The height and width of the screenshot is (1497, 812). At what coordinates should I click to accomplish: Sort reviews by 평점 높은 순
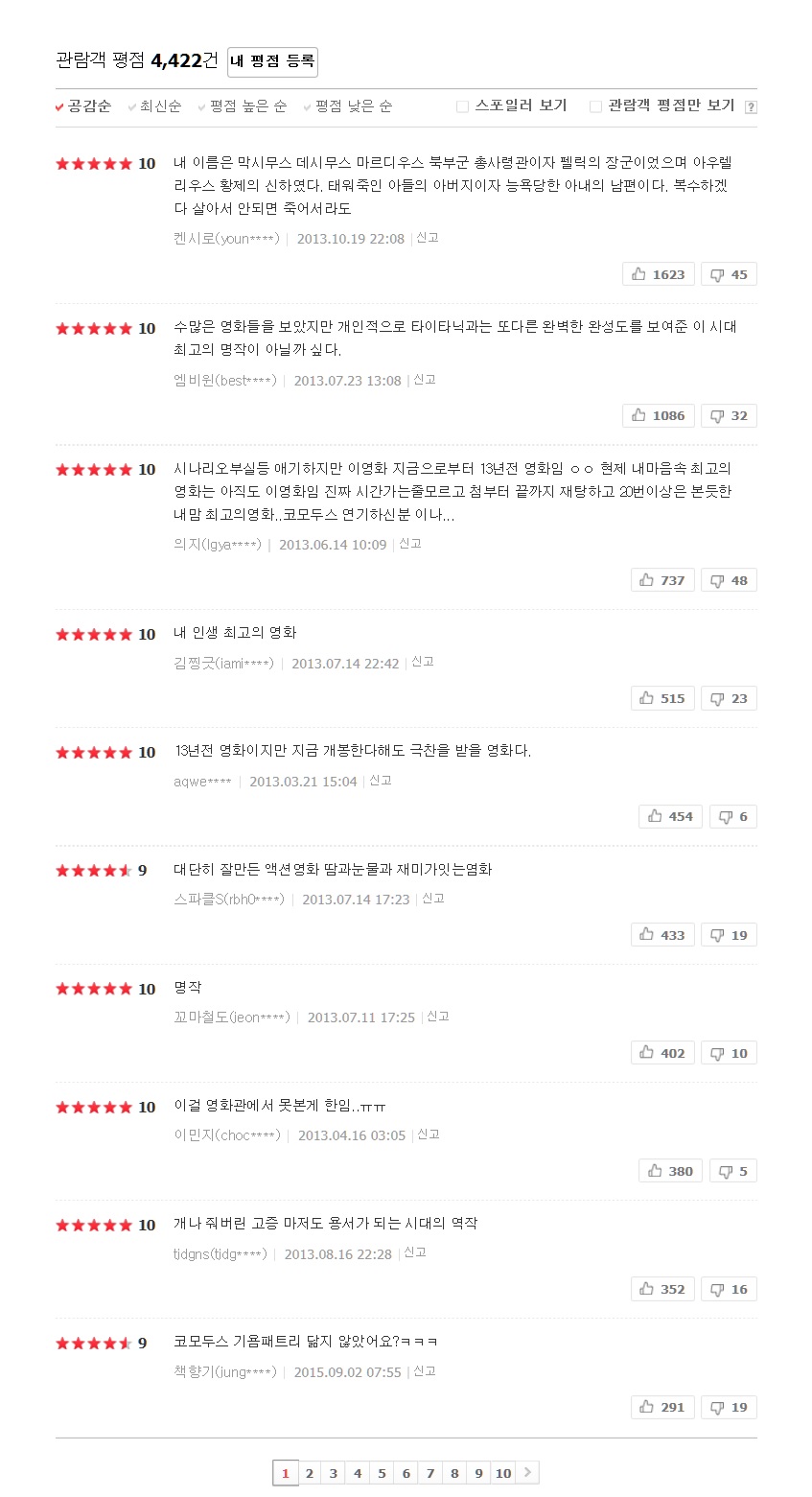243,105
